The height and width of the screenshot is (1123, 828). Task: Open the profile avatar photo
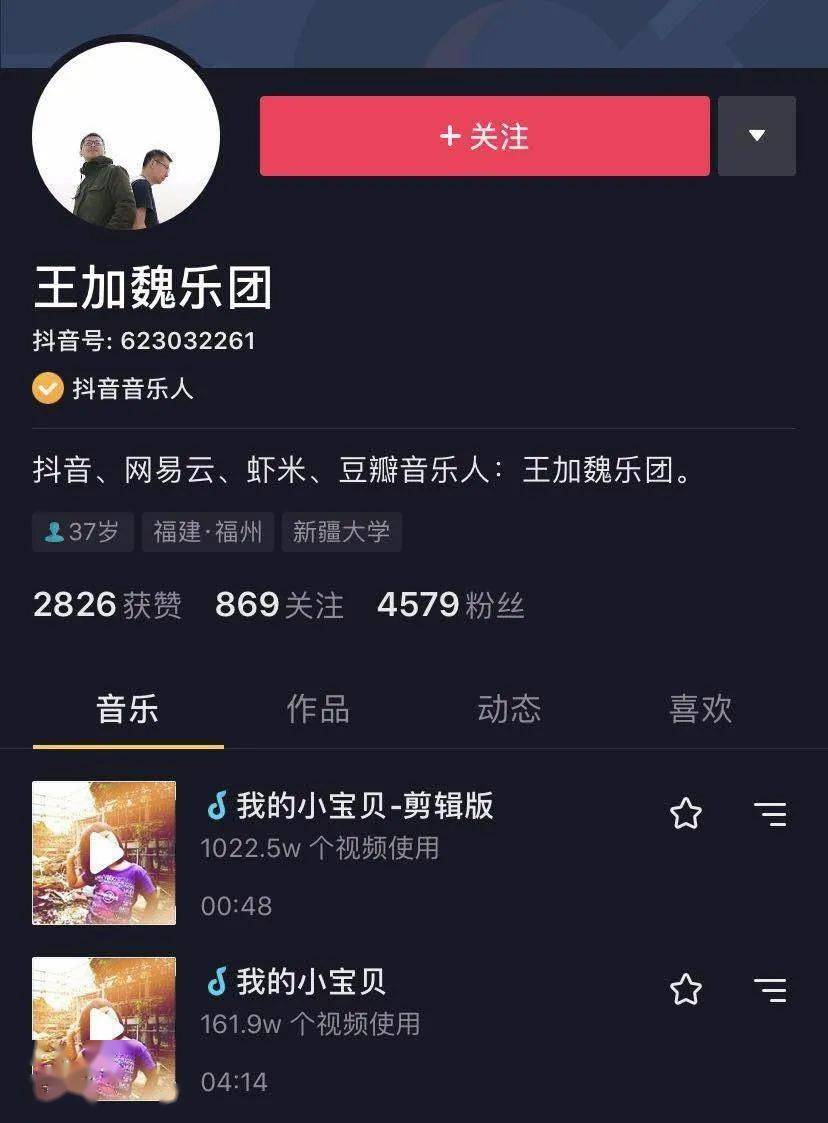pyautogui.click(x=126, y=136)
